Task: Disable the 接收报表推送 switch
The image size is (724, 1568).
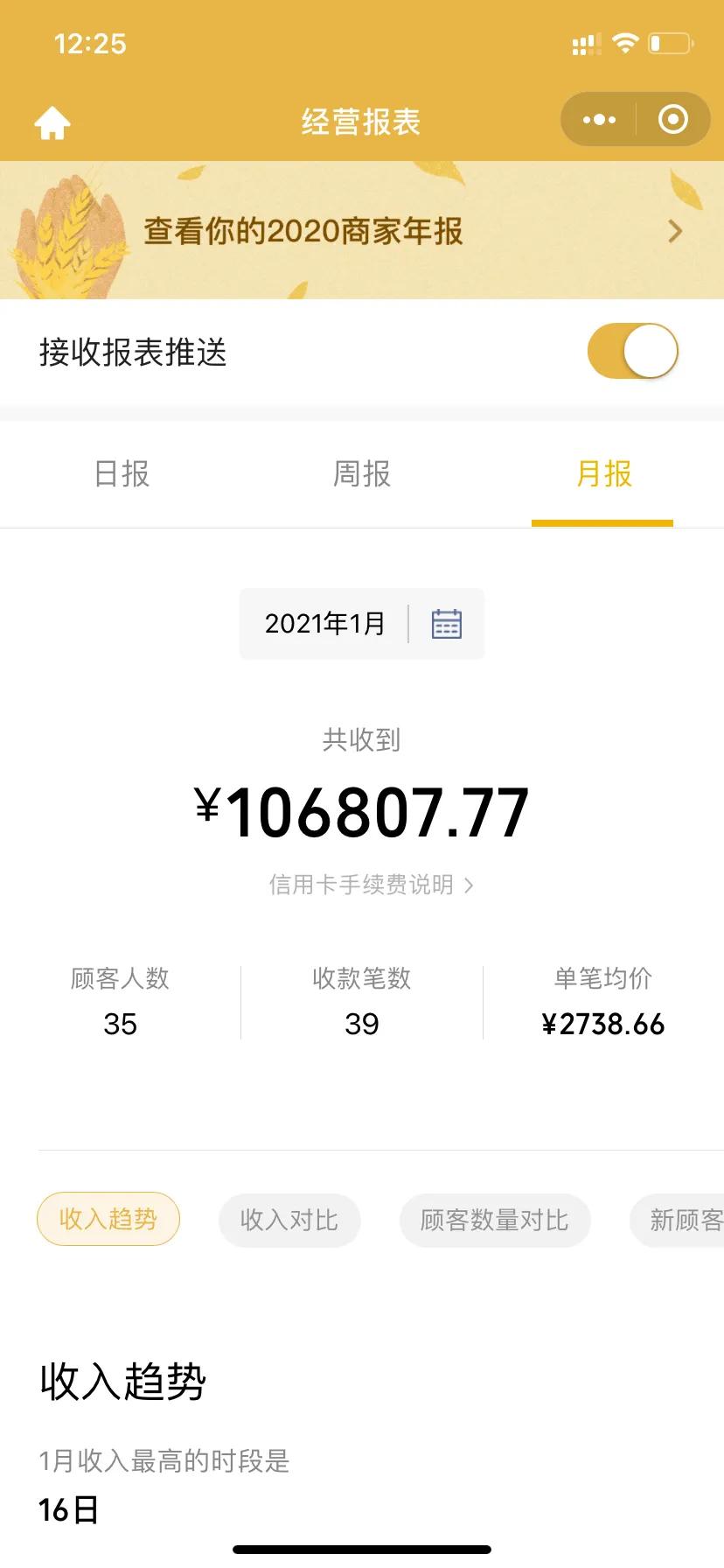Action: coord(632,350)
